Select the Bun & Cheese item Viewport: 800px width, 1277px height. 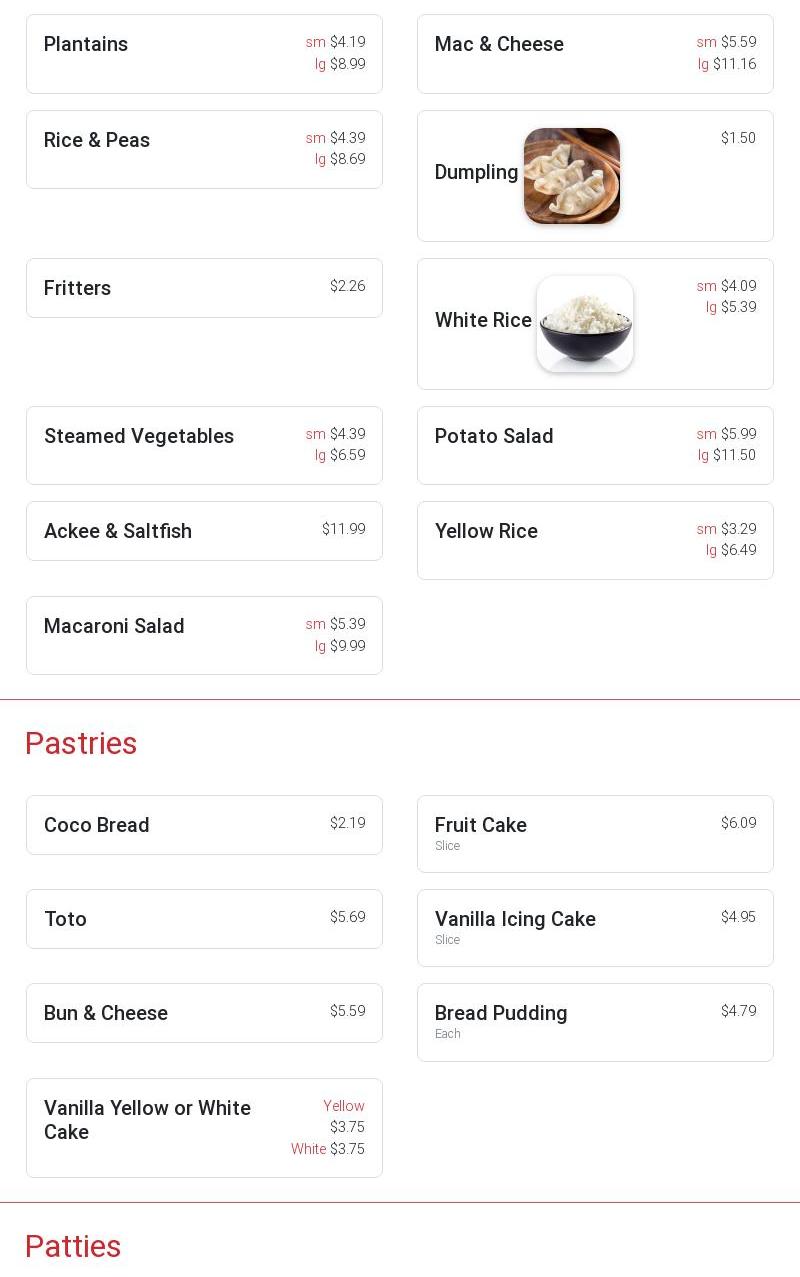click(x=204, y=1013)
